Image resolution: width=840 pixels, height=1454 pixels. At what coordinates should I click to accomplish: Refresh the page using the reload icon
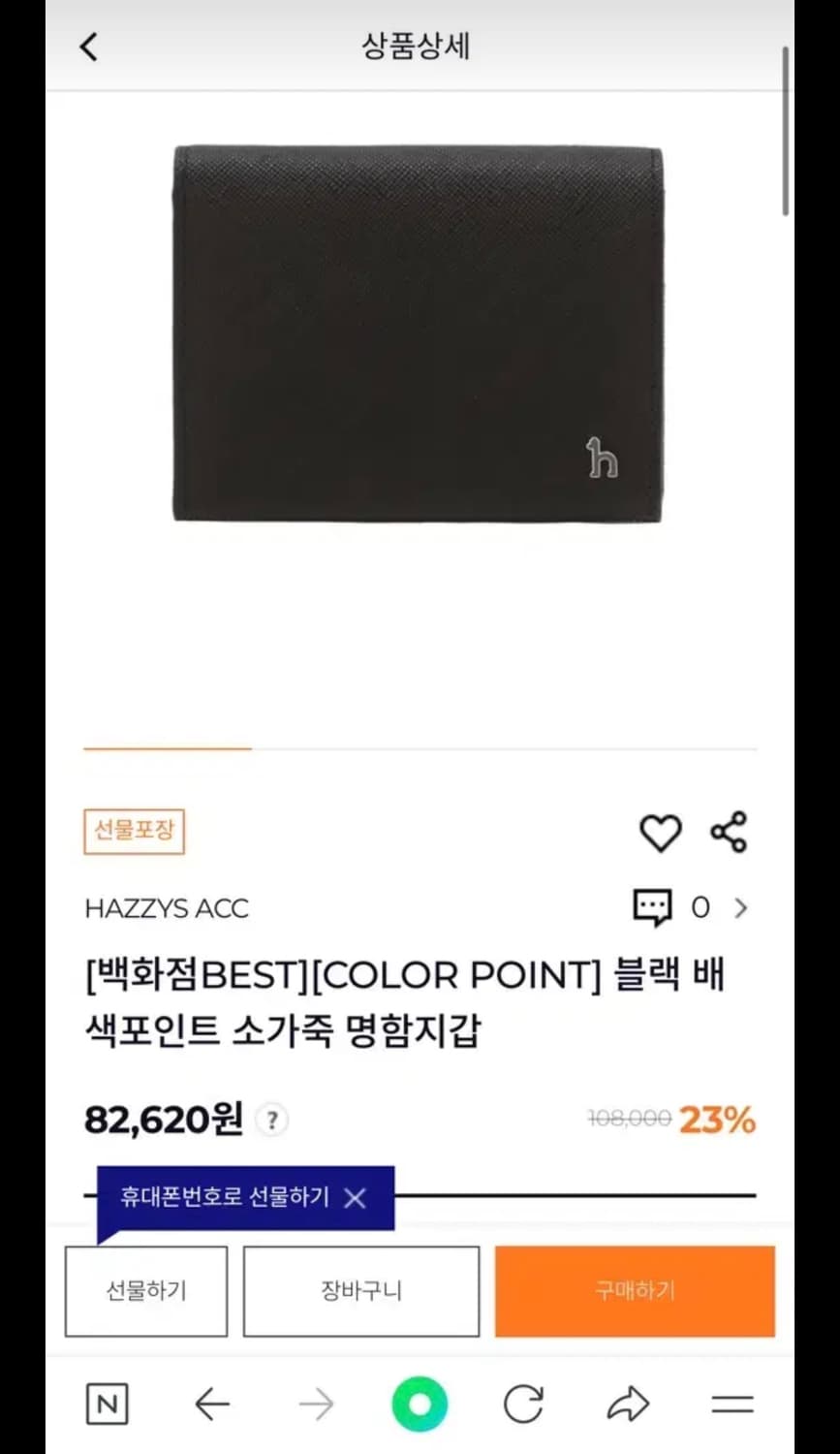pos(523,1403)
